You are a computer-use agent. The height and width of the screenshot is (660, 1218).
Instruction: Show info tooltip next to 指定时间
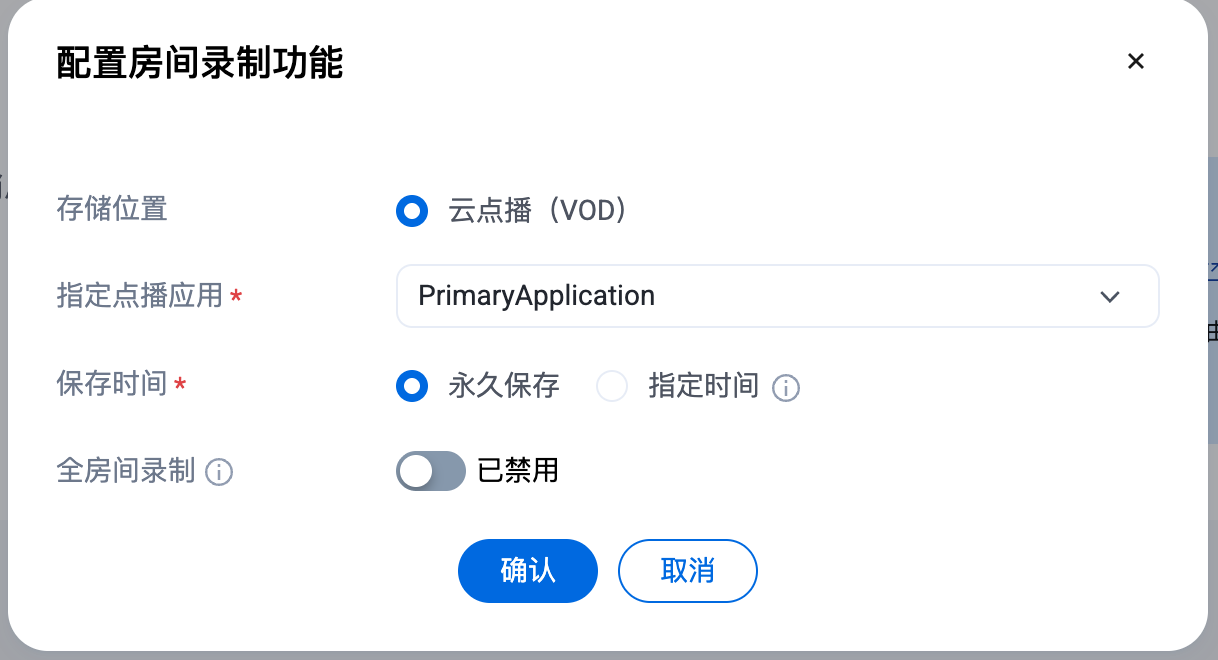pyautogui.click(x=786, y=387)
